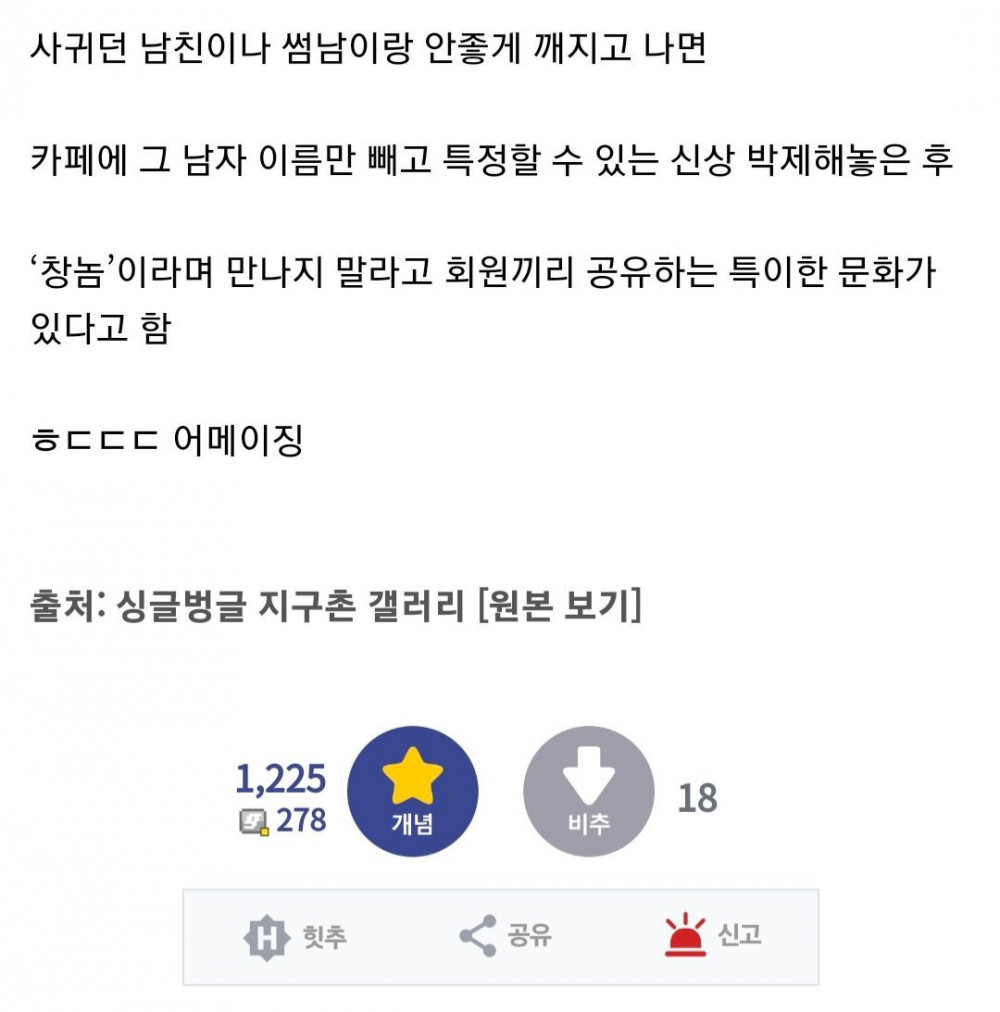Downvote the post with the 비추 button
Screen dimensions: 1000x1012
[x=588, y=791]
